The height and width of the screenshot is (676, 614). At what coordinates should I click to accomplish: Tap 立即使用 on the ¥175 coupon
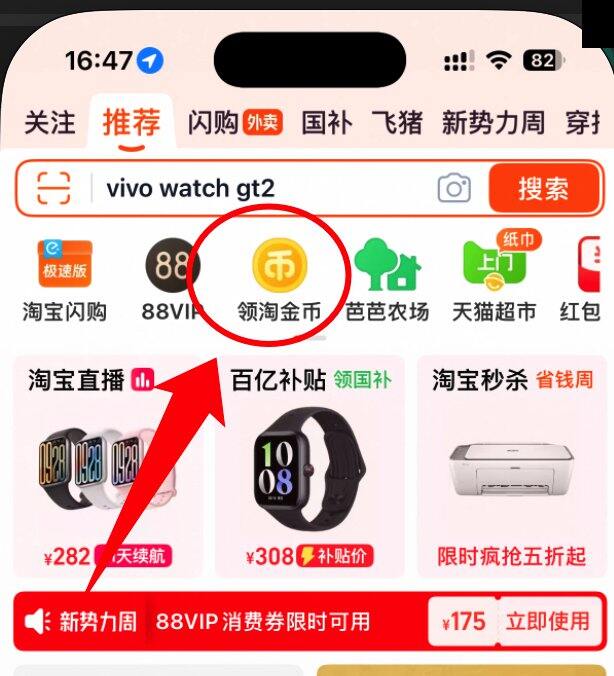click(548, 622)
